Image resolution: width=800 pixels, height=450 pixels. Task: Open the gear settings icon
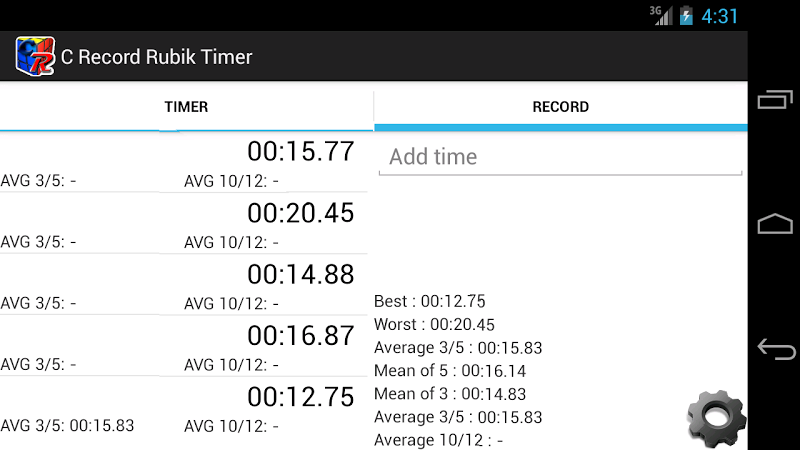[716, 415]
